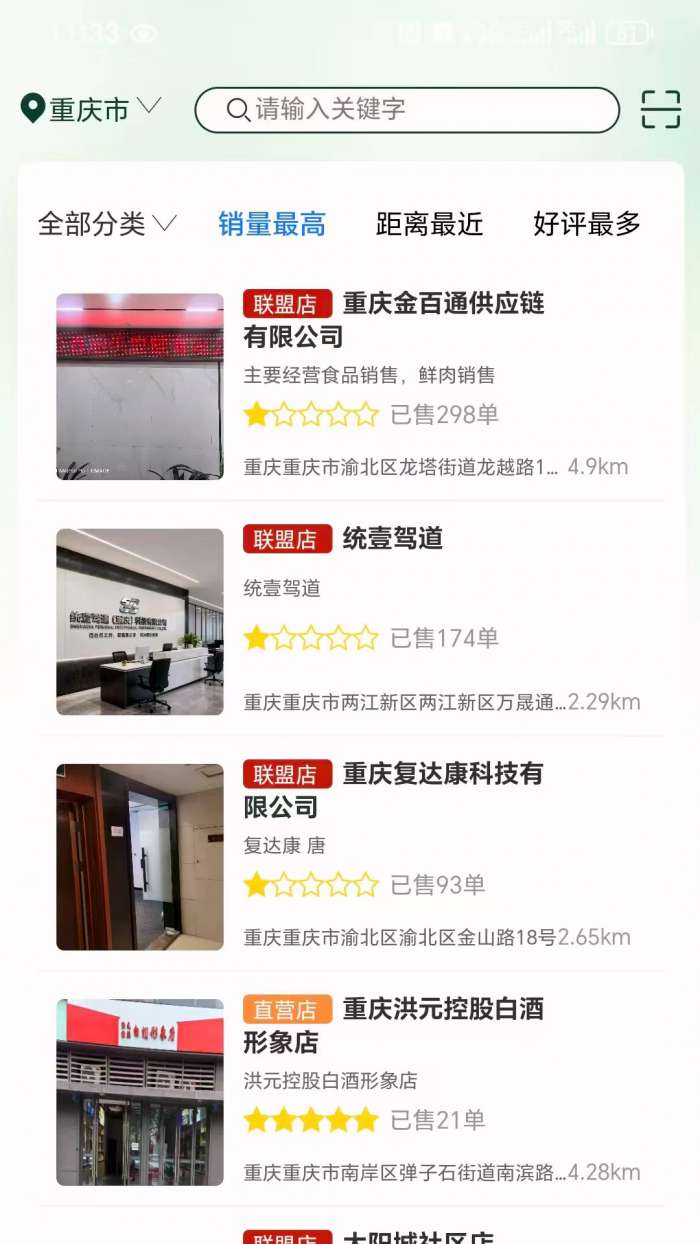
Task: Sort stores by 距离最近
Action: click(x=429, y=224)
